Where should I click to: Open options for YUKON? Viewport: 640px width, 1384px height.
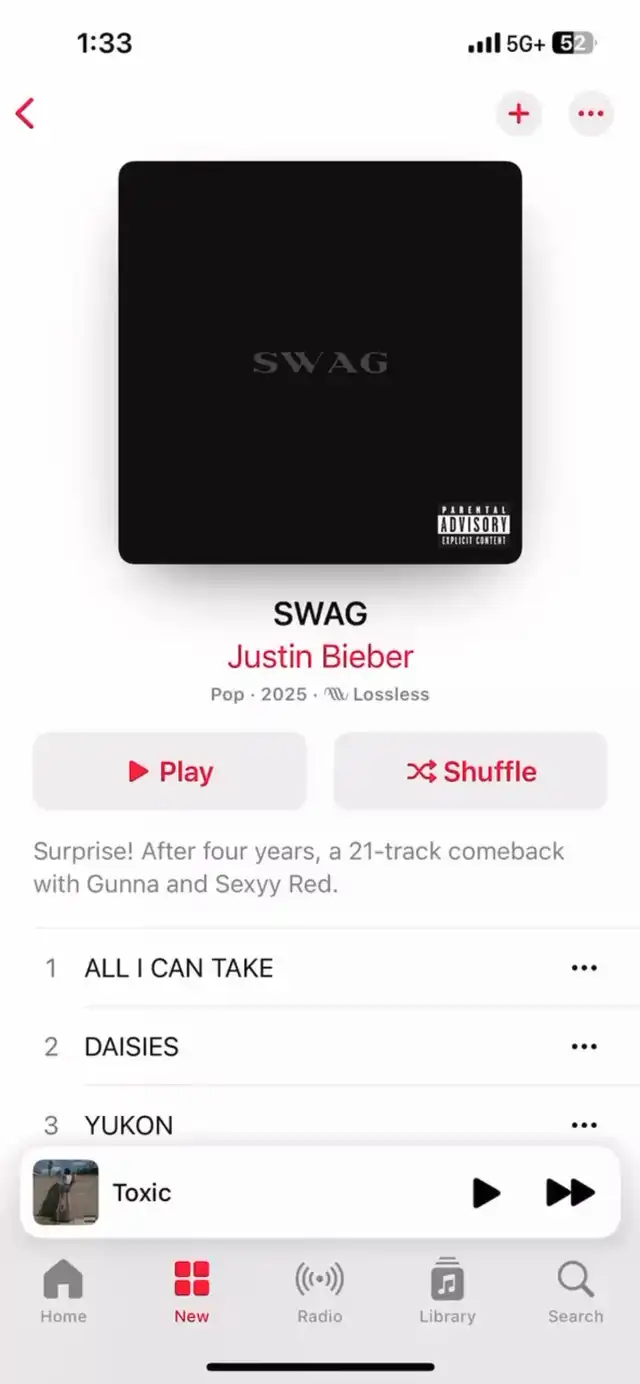pos(584,1125)
